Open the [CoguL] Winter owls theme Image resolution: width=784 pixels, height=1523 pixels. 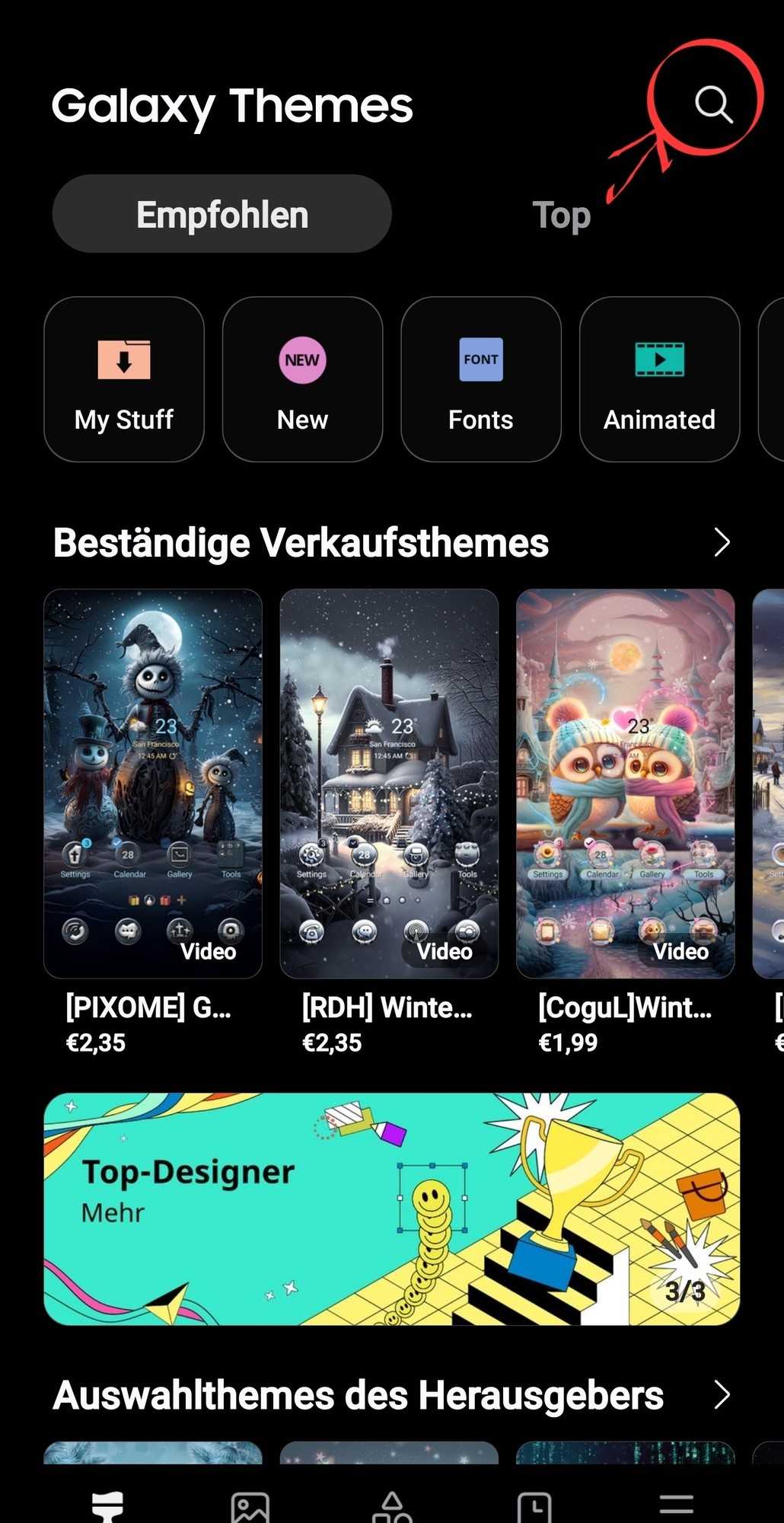[x=625, y=784]
